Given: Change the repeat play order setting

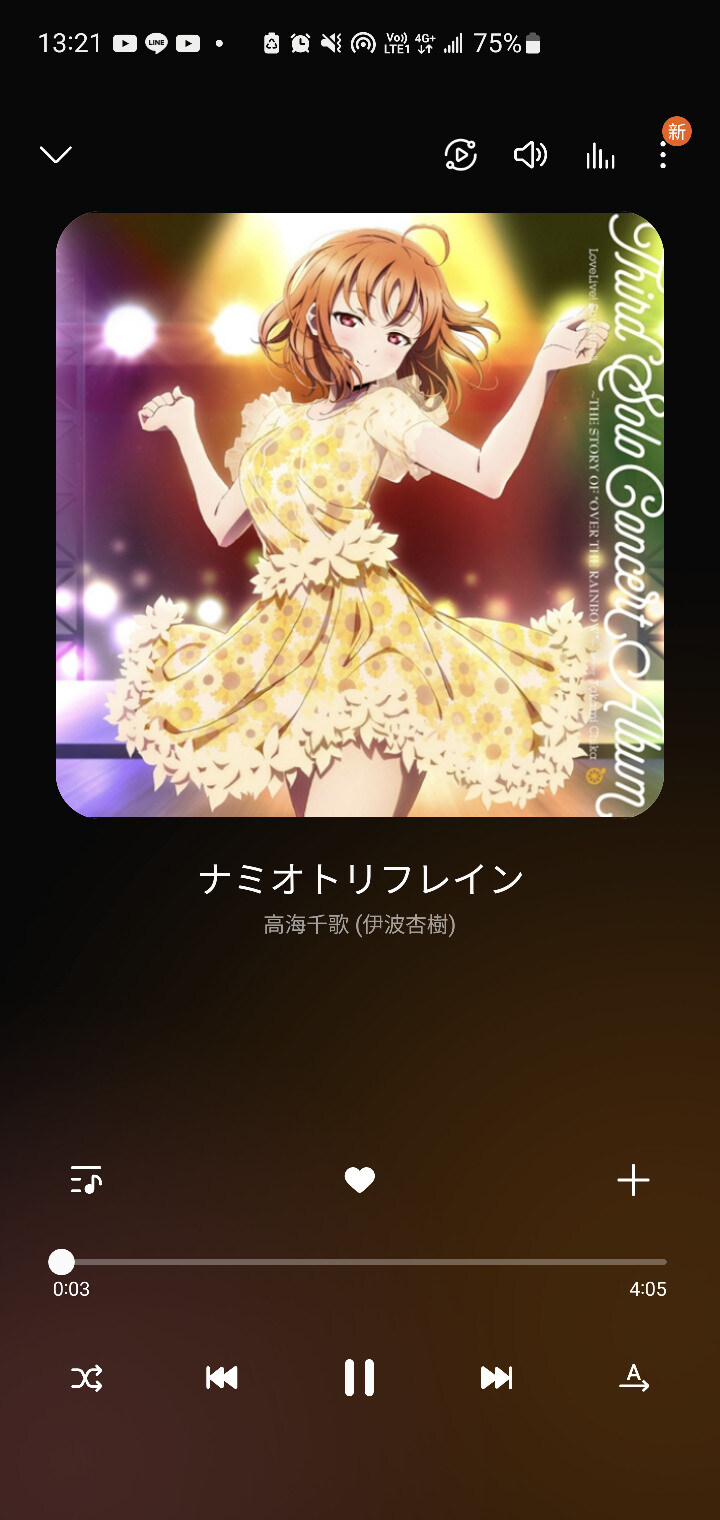Looking at the screenshot, I should [x=633, y=1378].
